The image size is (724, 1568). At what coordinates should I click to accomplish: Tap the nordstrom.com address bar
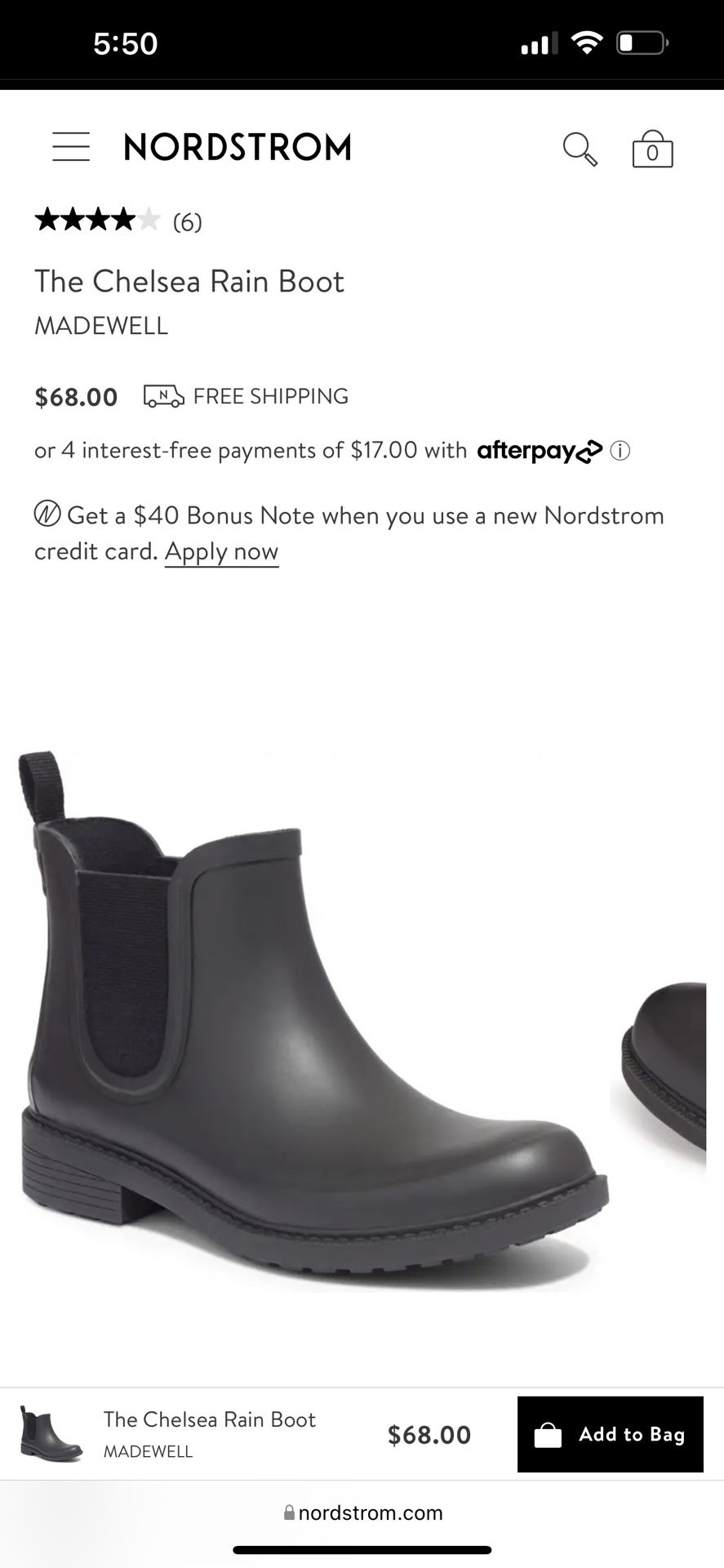[362, 1512]
